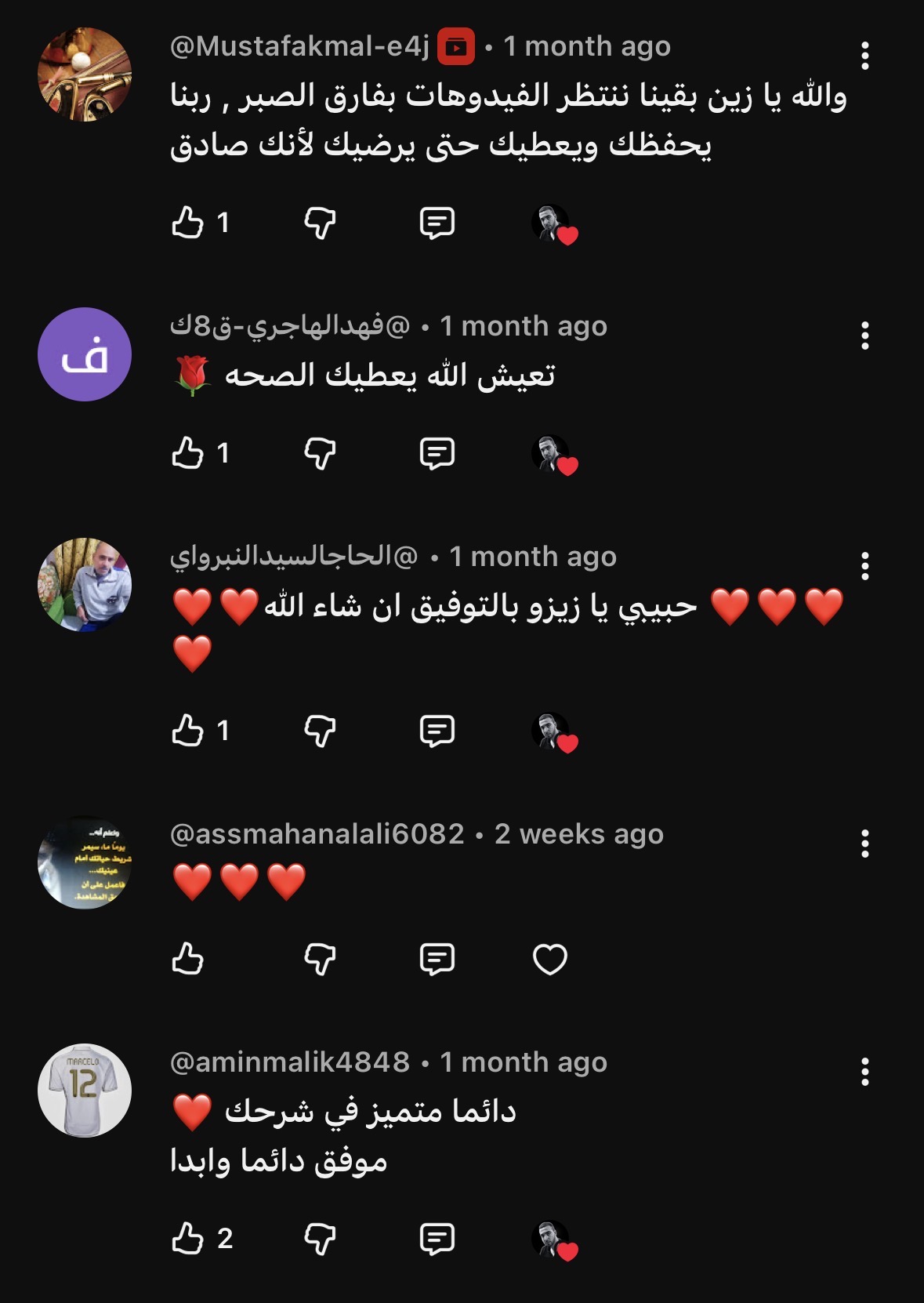The height and width of the screenshot is (1303, 924).
Task: Dislike @aminmalik4848's comment
Action: pyautogui.click(x=320, y=1239)
